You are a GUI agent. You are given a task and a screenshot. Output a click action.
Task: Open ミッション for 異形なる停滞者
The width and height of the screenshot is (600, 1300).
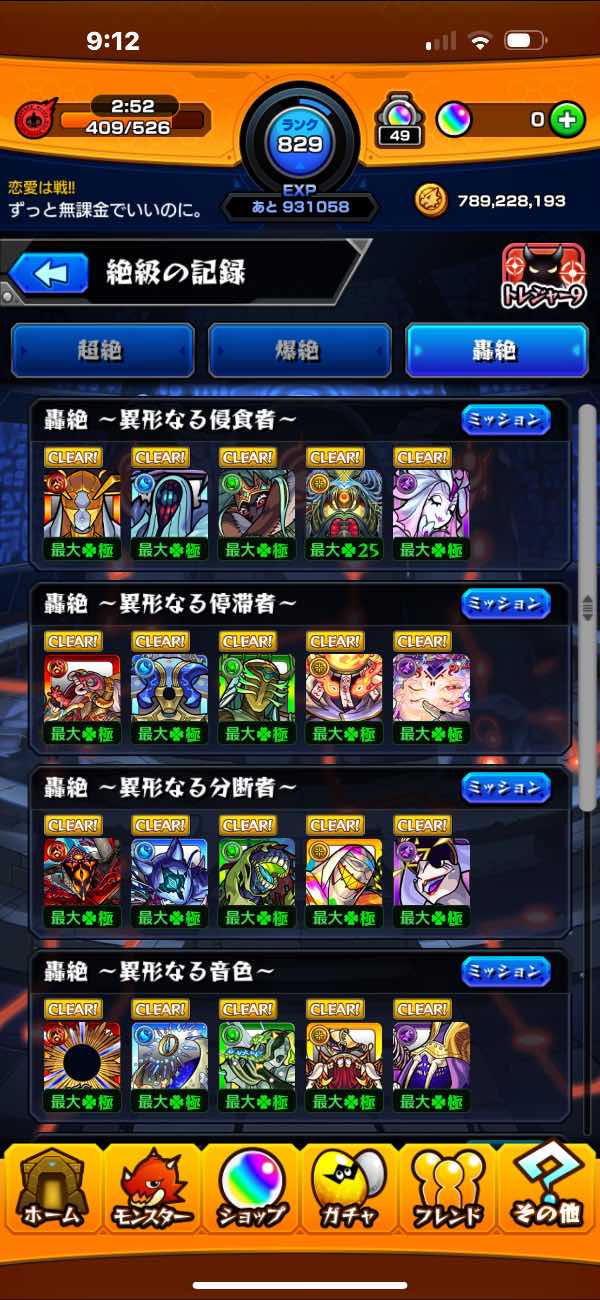506,604
